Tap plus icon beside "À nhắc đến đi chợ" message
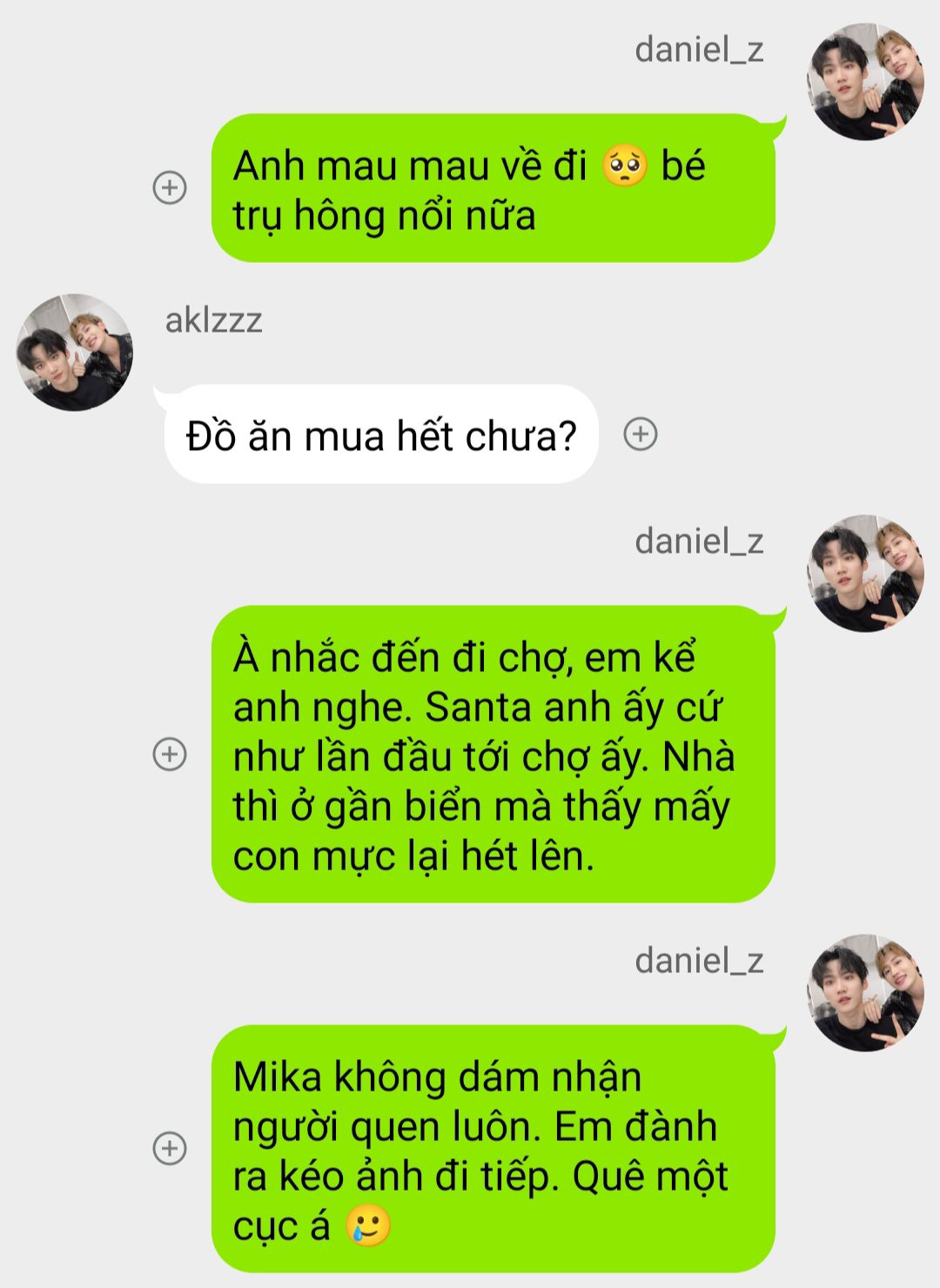Viewport: 940px width, 1288px height. coord(170,754)
